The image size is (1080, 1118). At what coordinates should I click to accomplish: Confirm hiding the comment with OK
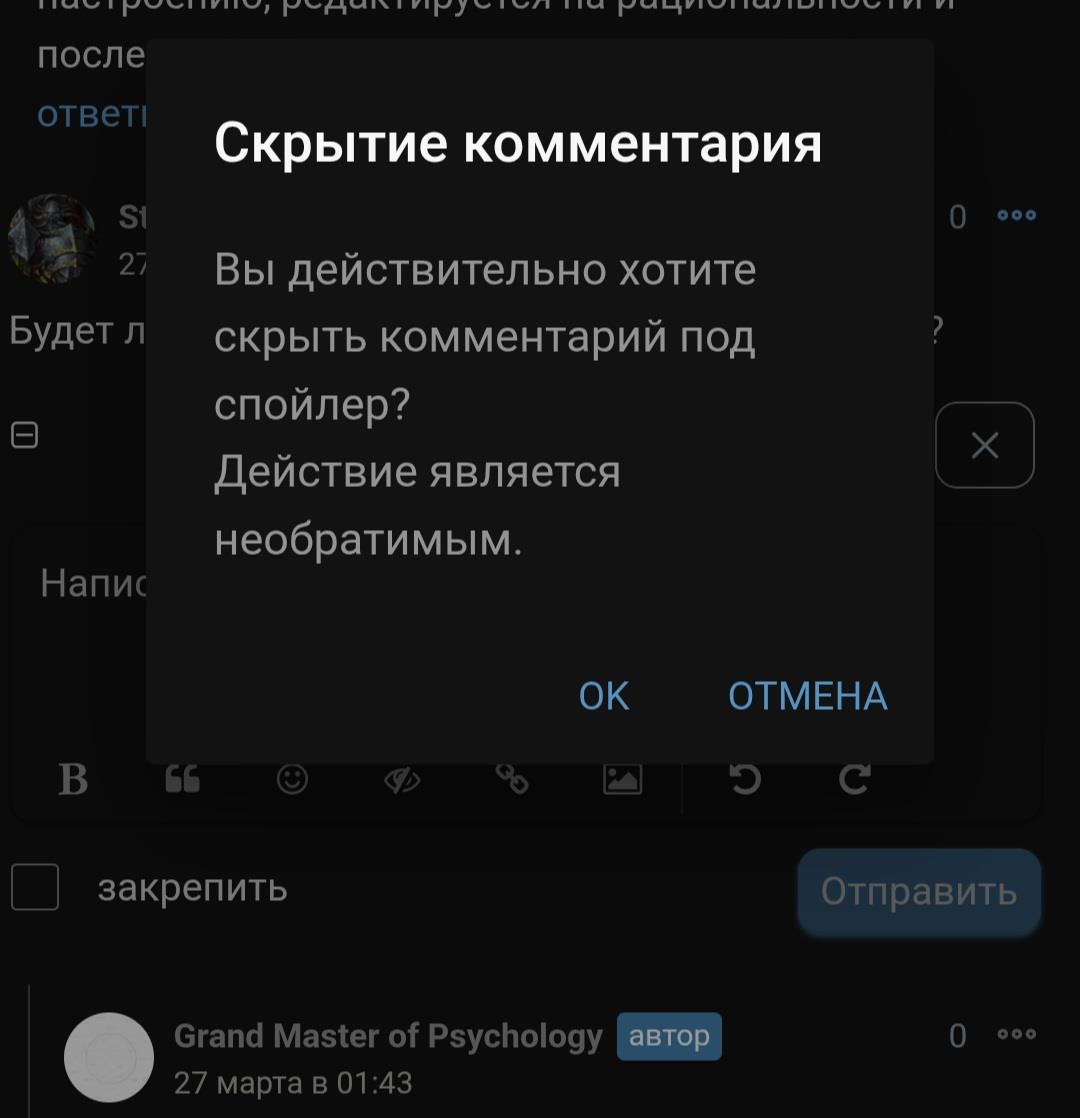point(604,696)
